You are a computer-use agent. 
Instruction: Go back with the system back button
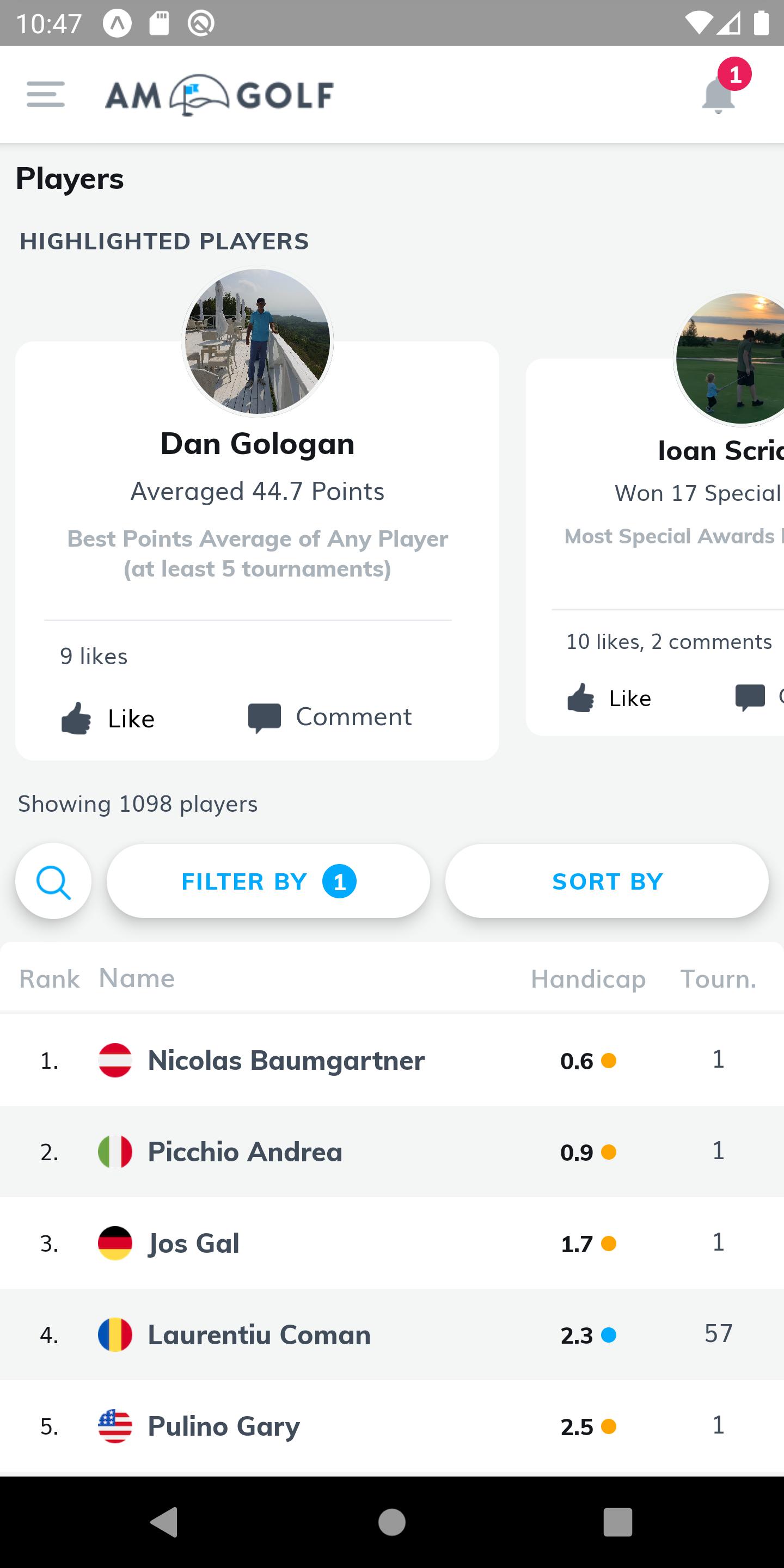[164, 1522]
